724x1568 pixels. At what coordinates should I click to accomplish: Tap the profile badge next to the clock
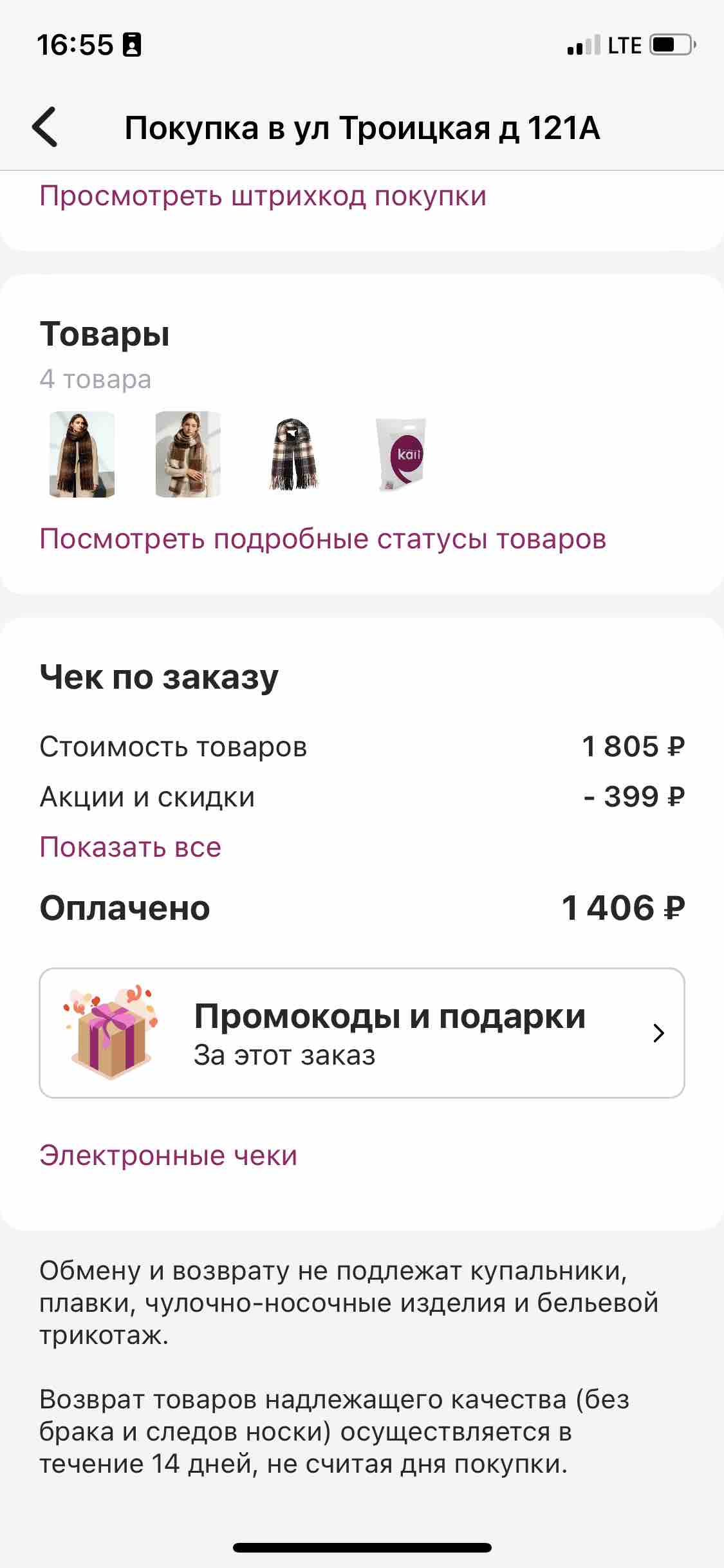pos(131,44)
